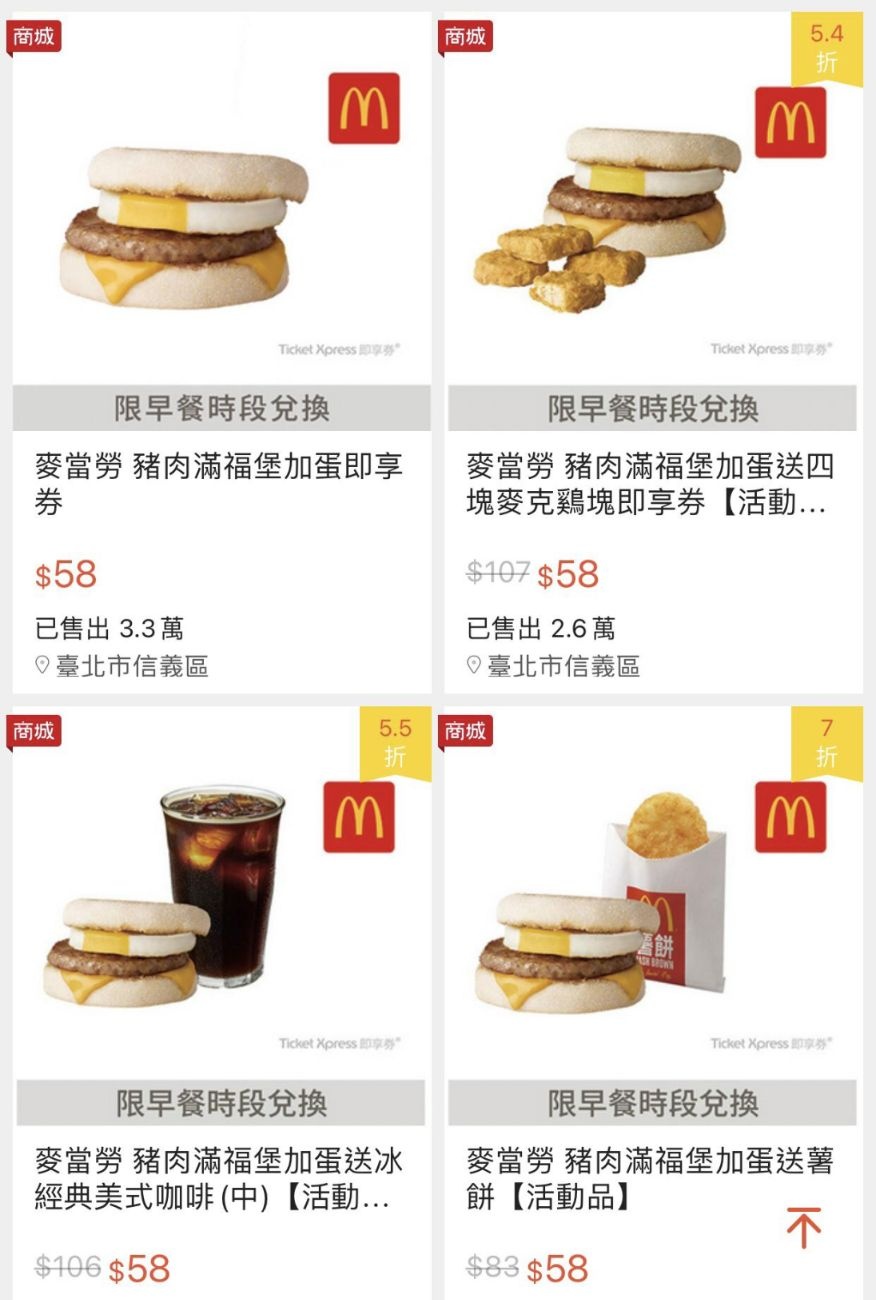Tap the red back-to-top arrow
This screenshot has height=1300, width=876.
[803, 1227]
